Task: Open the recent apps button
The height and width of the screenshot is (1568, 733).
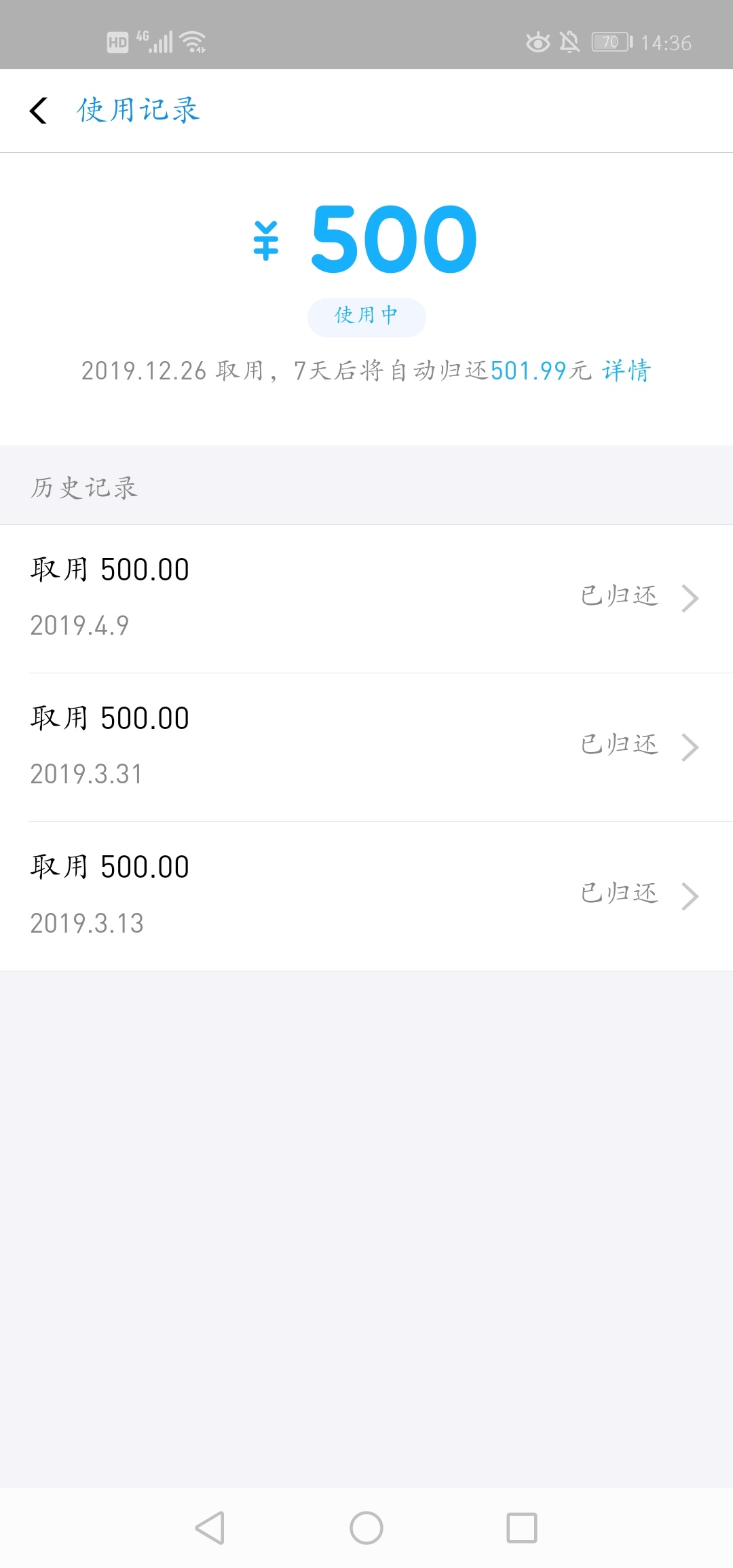Action: 522,1528
